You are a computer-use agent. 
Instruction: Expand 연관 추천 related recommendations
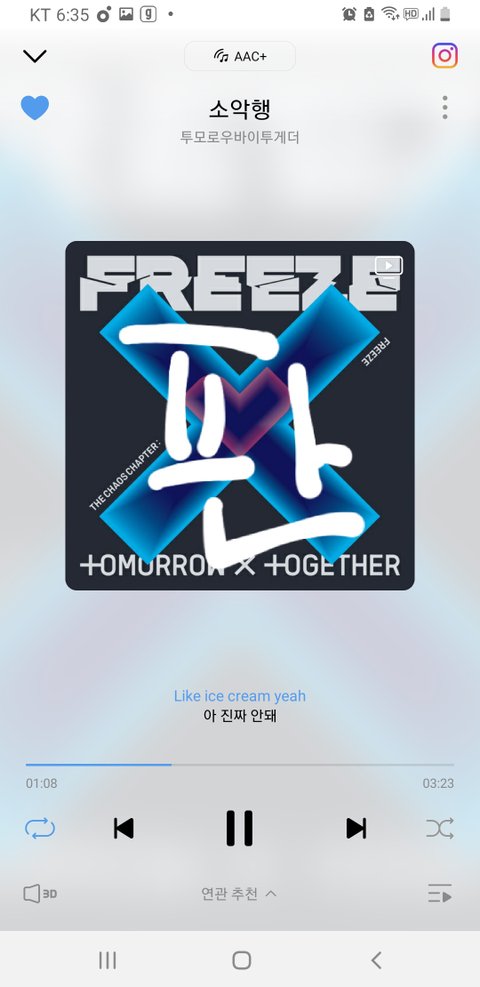click(239, 893)
